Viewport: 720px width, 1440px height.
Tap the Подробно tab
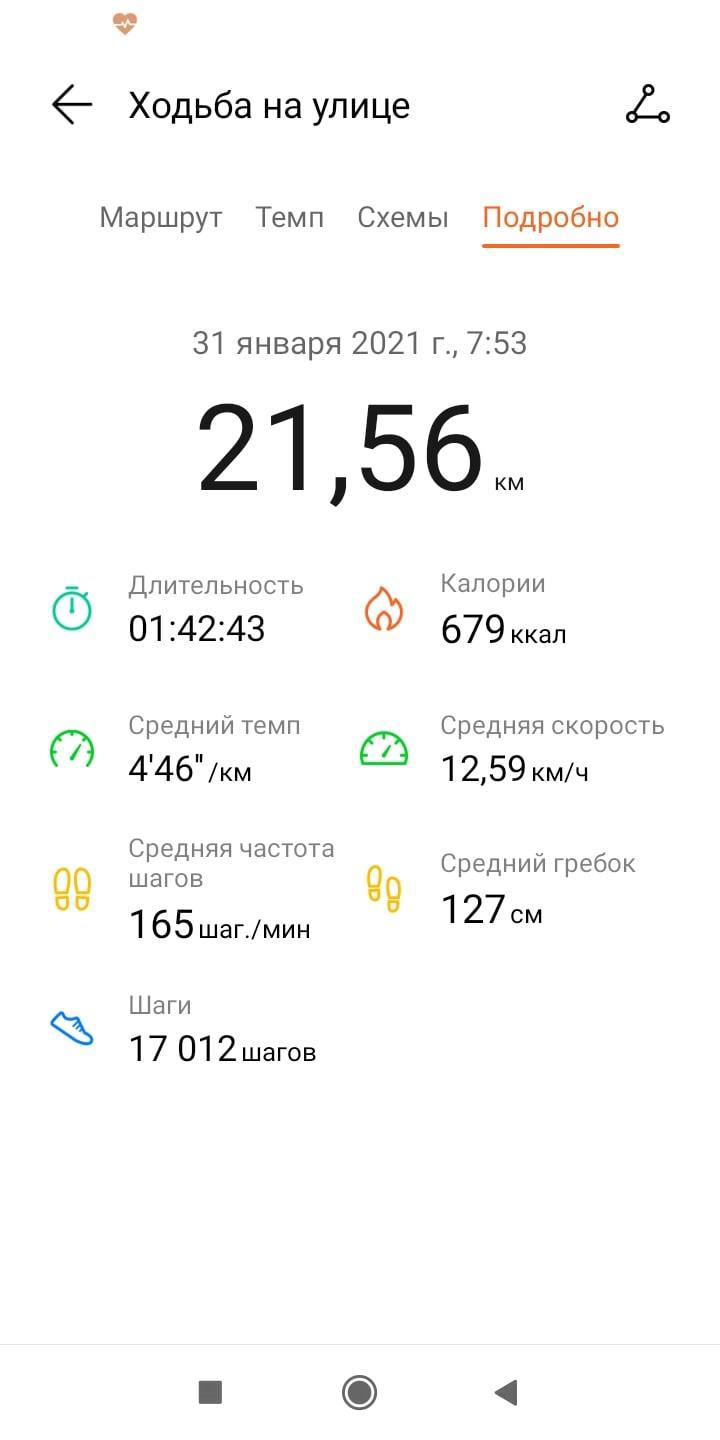(550, 217)
